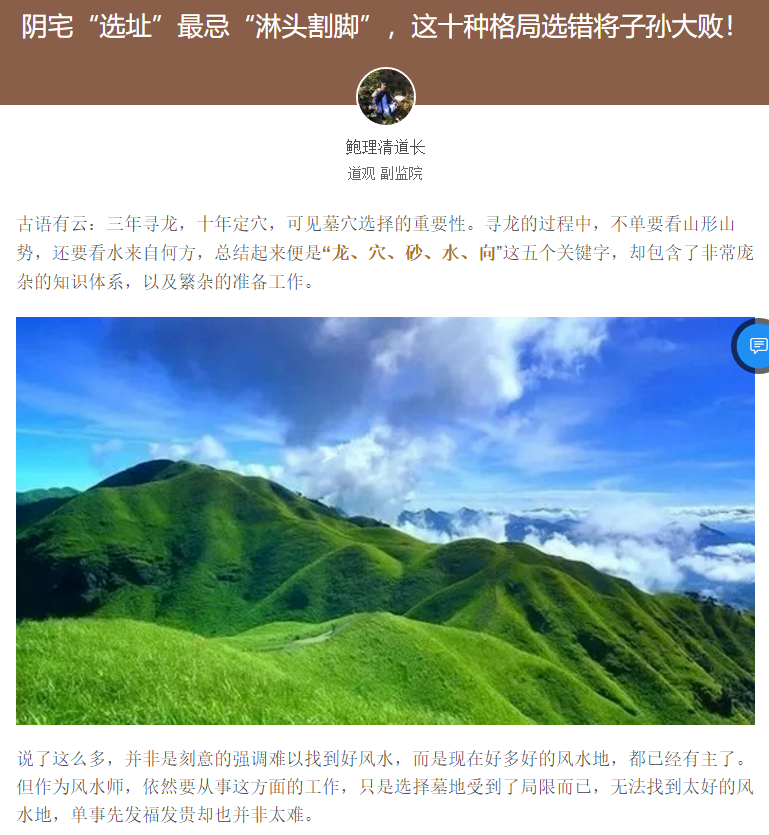Open the floating comment bubble button
Viewport: 769px width, 835px height.
[x=756, y=346]
